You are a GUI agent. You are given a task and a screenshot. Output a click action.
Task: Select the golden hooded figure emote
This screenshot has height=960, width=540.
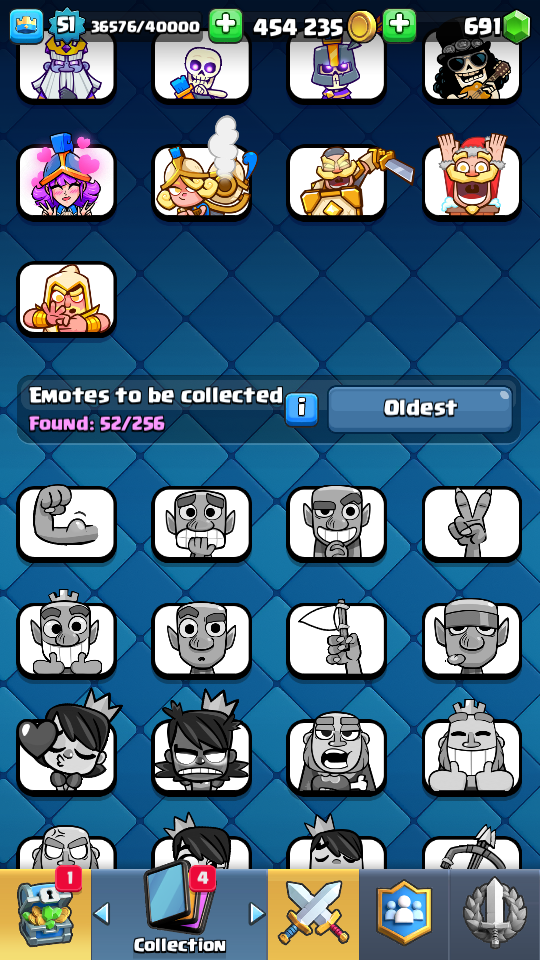click(x=67, y=299)
